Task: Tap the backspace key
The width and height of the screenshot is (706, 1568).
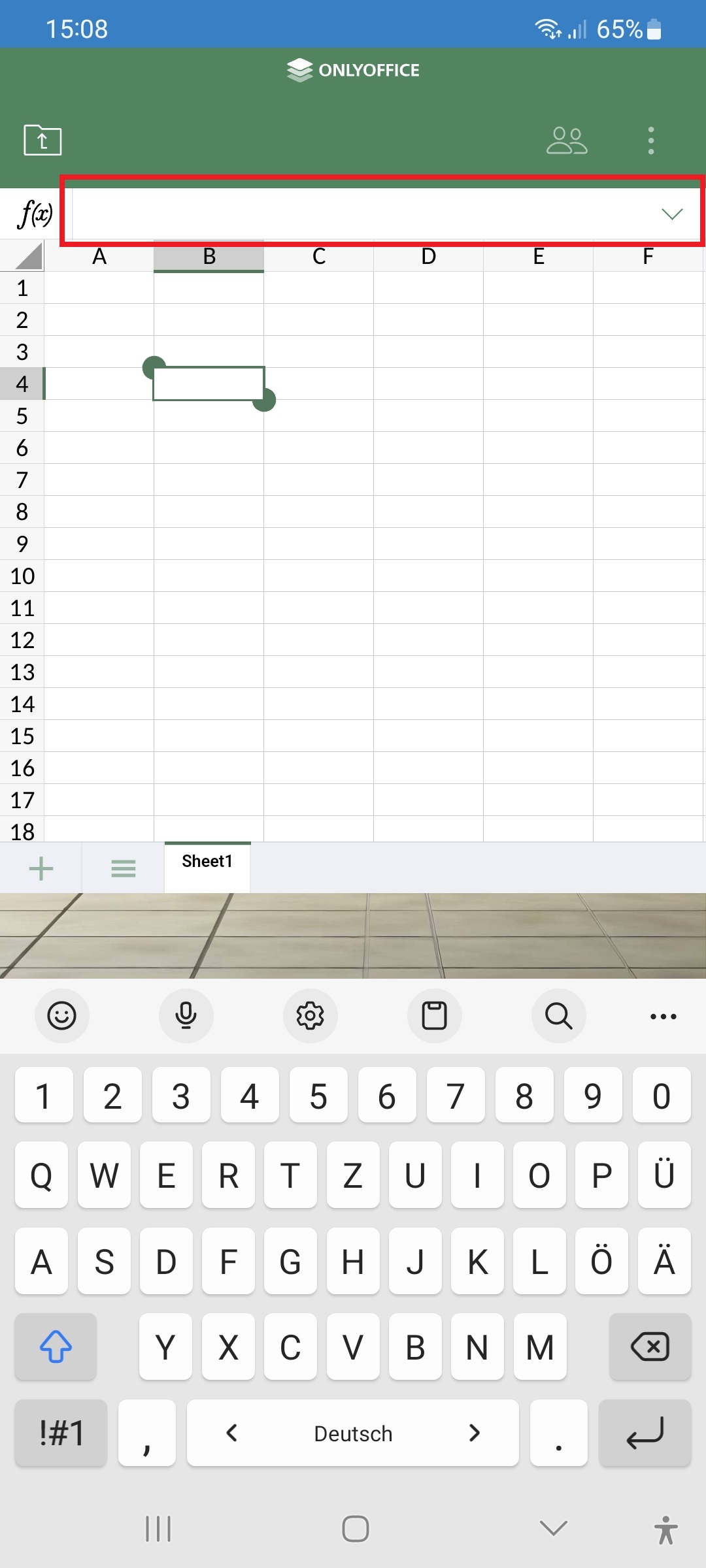Action: point(650,1347)
